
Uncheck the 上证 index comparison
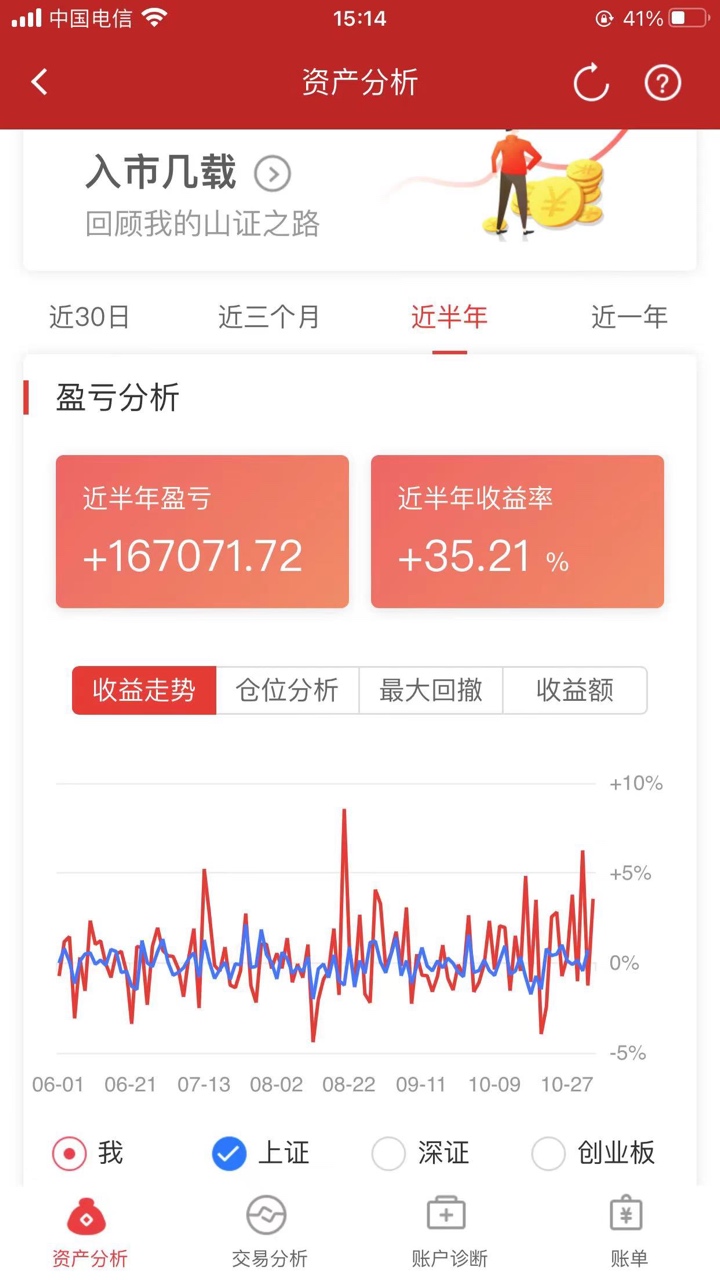tap(229, 1154)
